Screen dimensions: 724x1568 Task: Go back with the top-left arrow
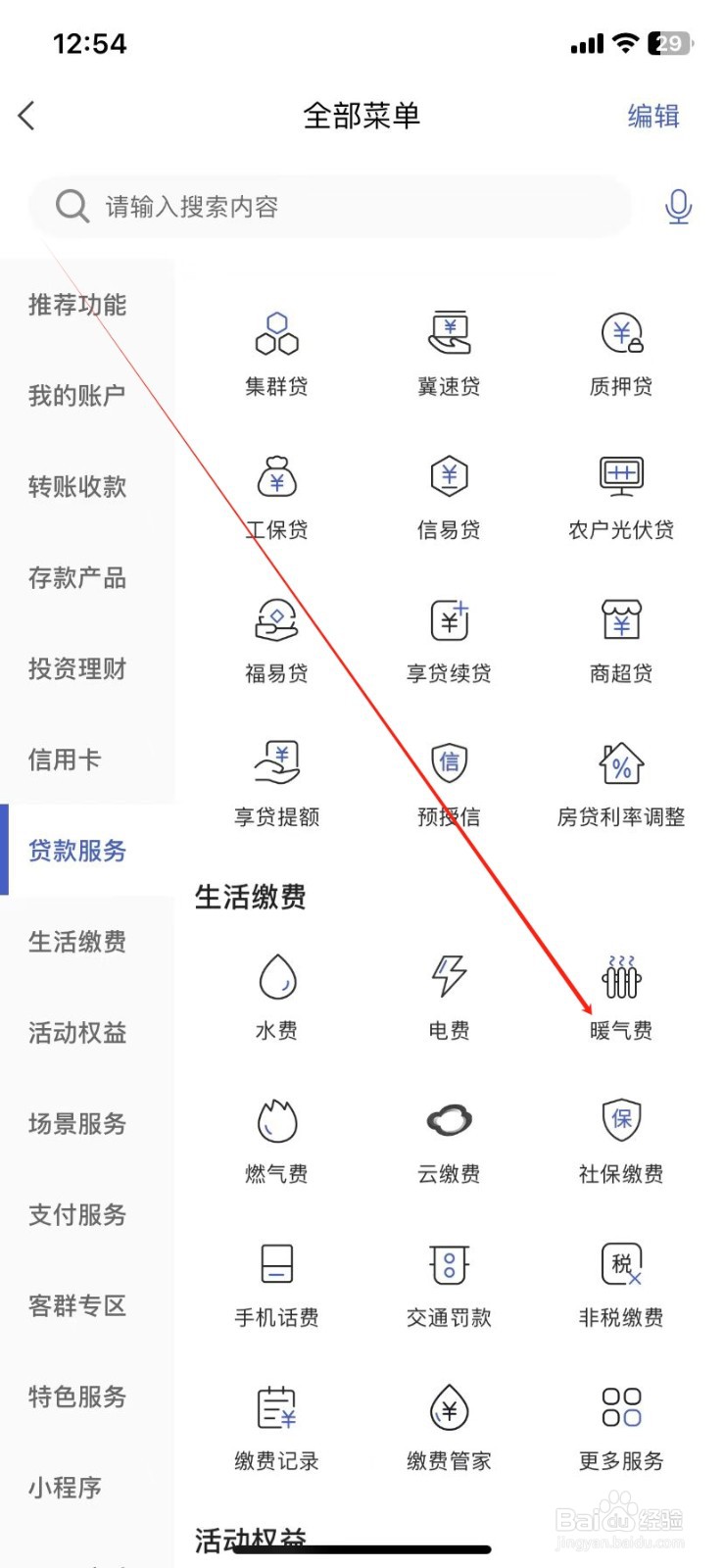coord(26,115)
